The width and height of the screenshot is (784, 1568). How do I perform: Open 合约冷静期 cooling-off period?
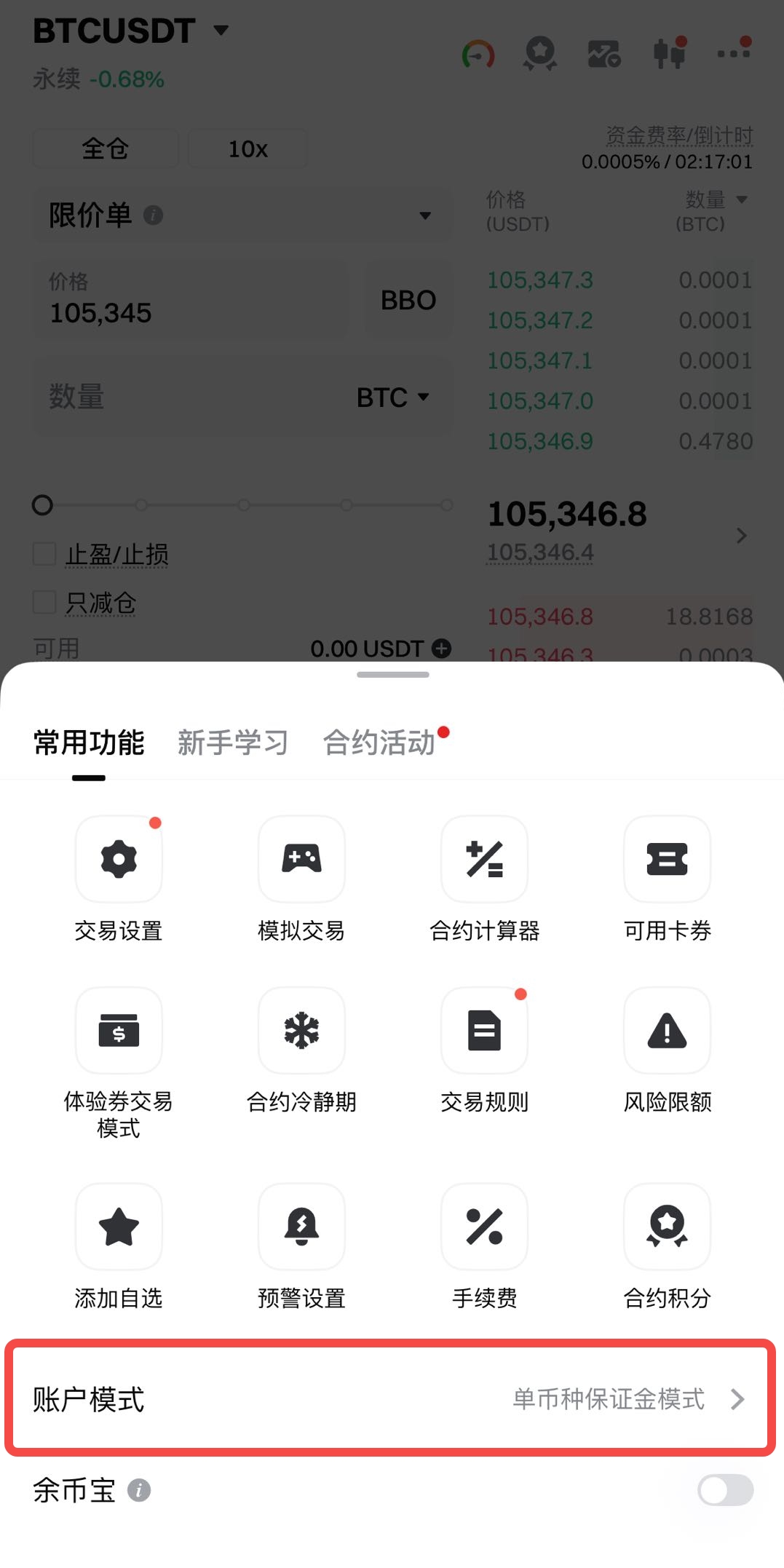pyautogui.click(x=301, y=1031)
